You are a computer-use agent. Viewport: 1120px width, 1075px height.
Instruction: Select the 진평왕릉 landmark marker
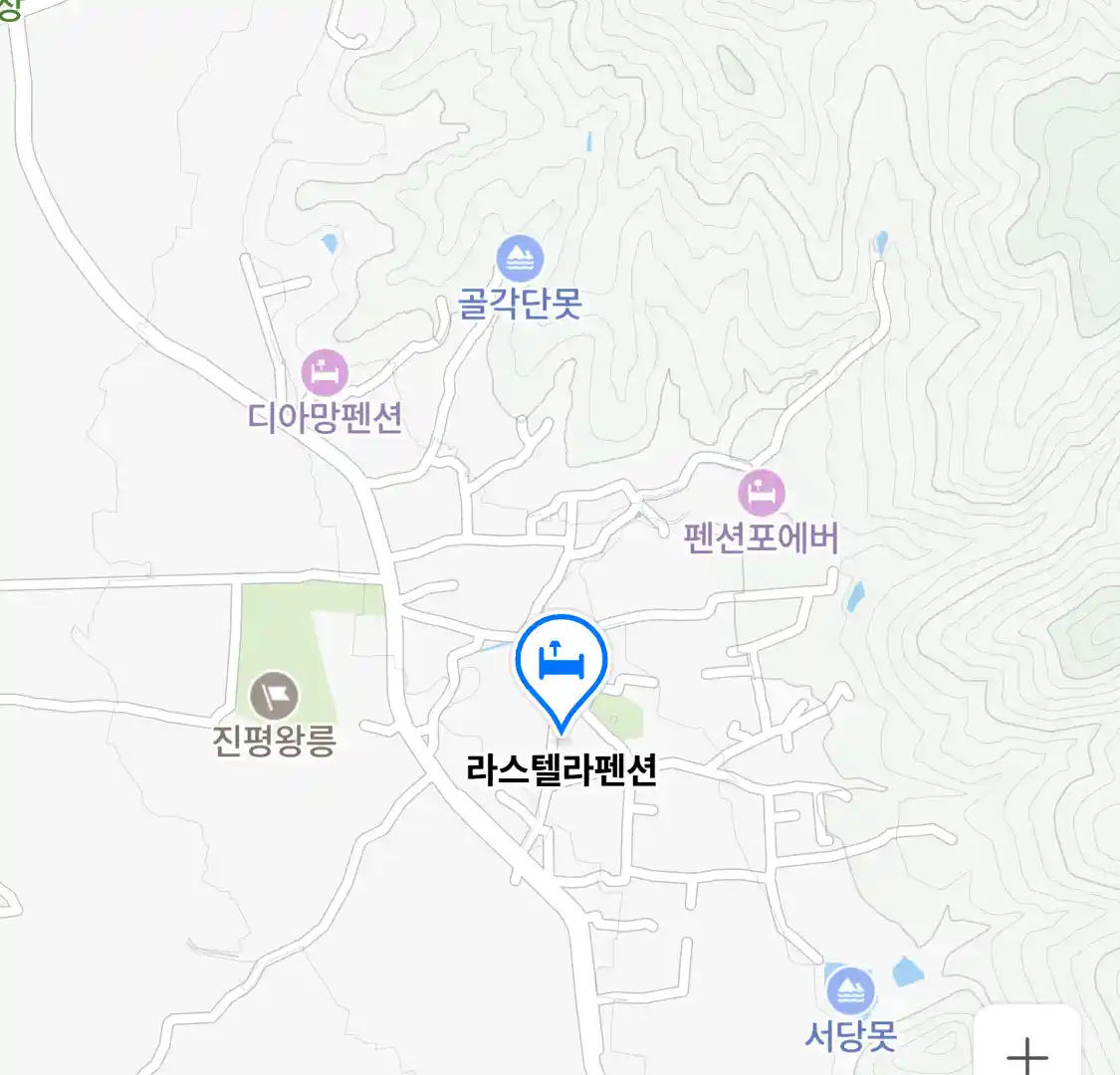click(x=275, y=696)
